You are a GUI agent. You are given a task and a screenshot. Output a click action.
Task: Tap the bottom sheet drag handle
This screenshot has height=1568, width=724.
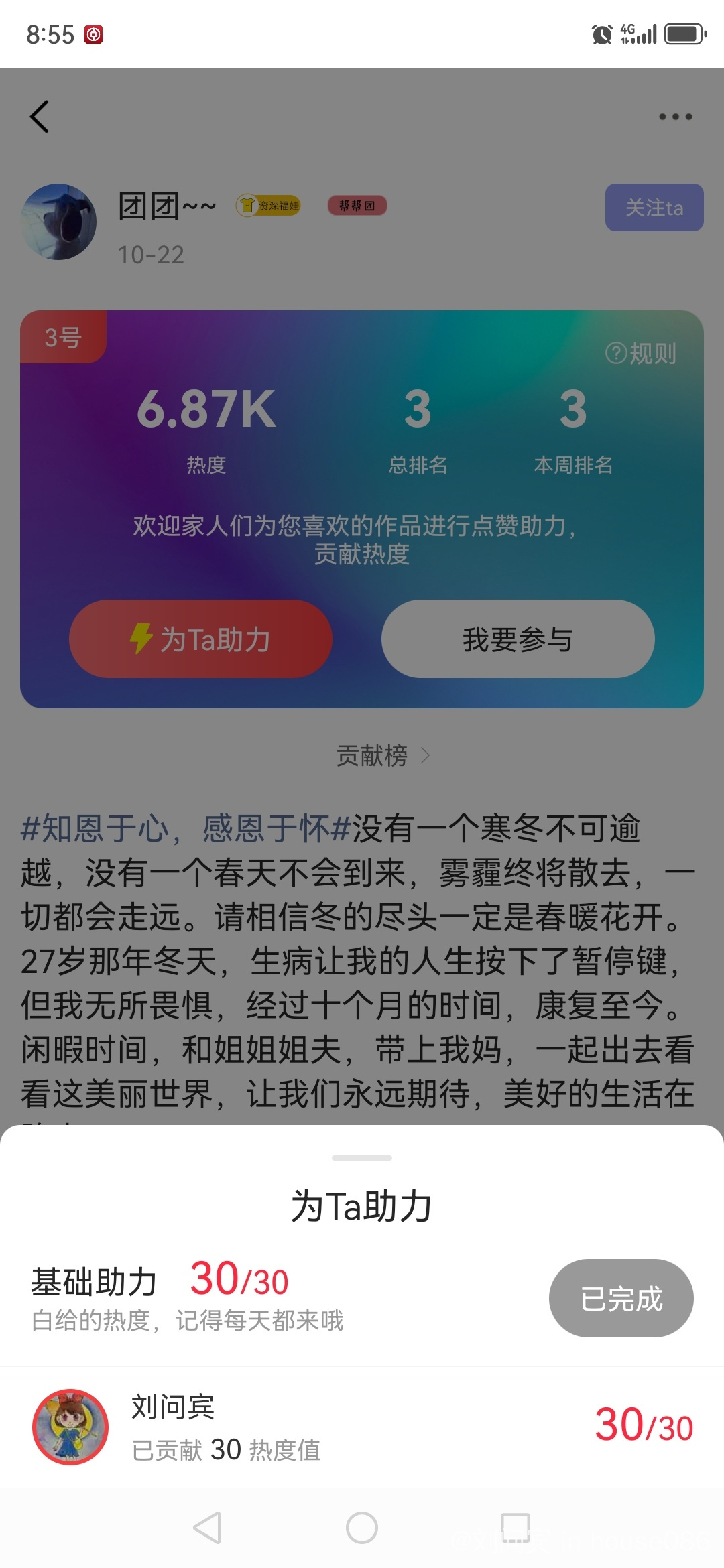coord(362,1157)
